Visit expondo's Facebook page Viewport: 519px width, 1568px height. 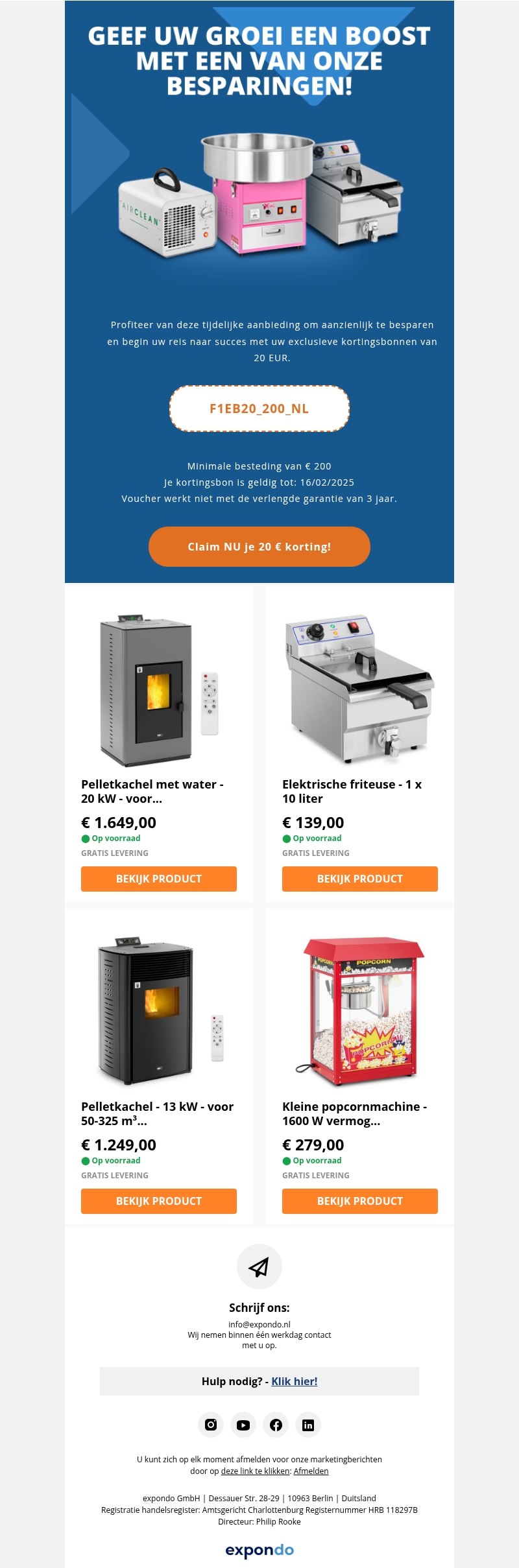click(276, 1425)
